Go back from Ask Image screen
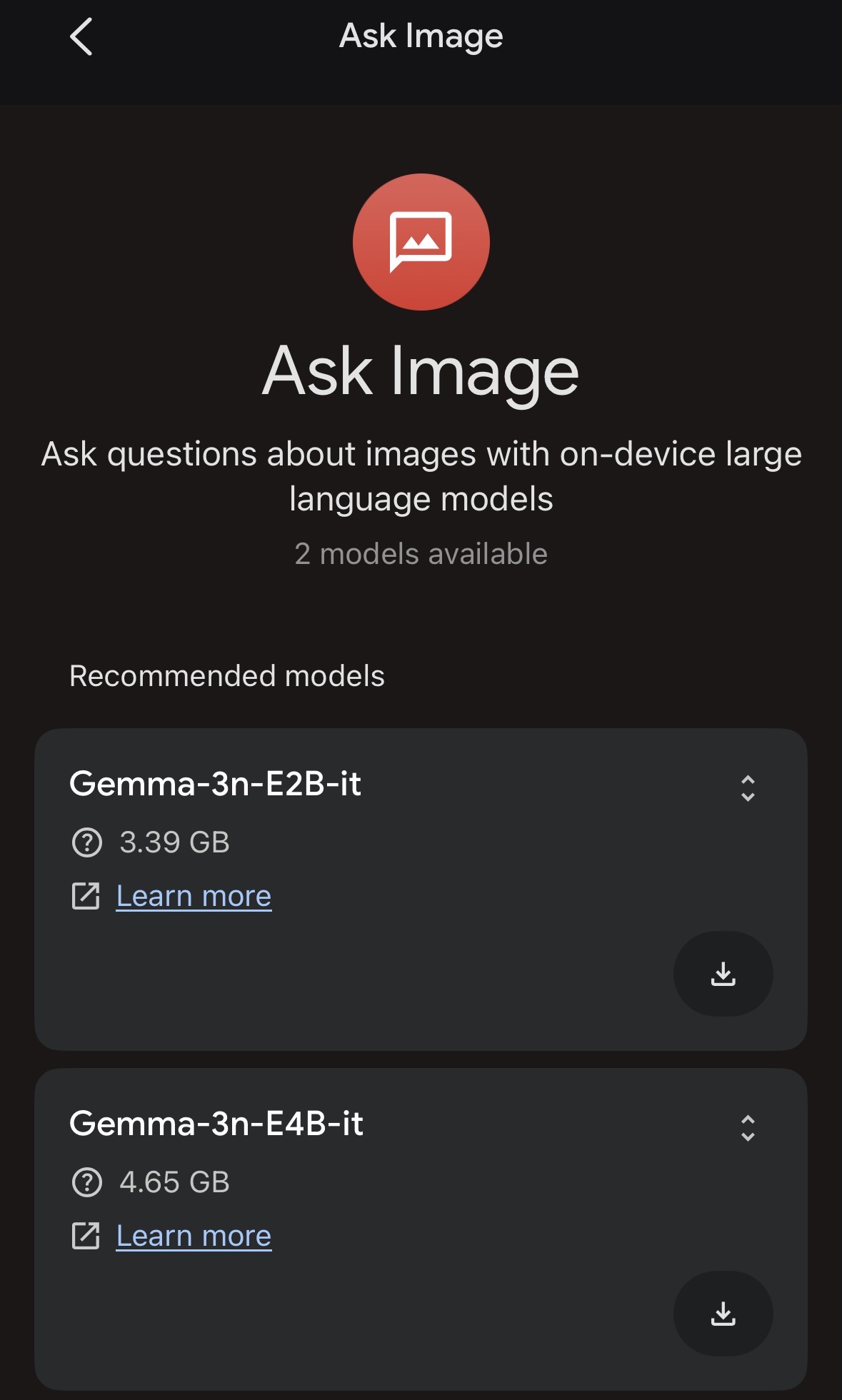842x1400 pixels. click(81, 36)
